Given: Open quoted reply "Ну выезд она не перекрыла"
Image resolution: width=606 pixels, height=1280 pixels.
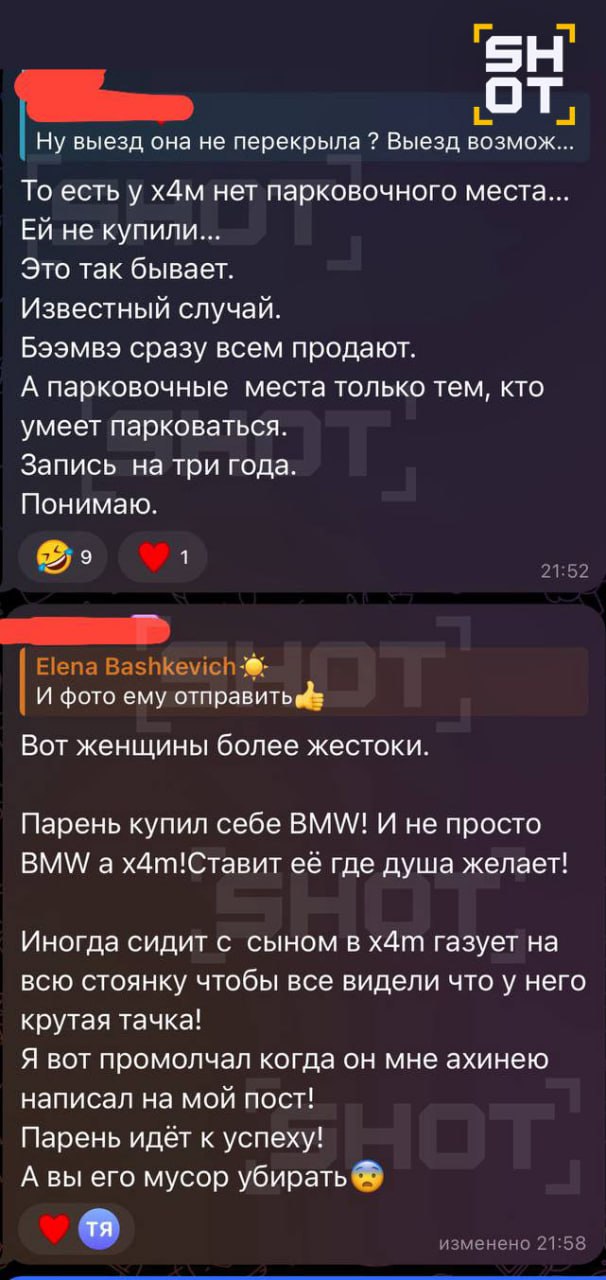Looking at the screenshot, I should coord(304,132).
